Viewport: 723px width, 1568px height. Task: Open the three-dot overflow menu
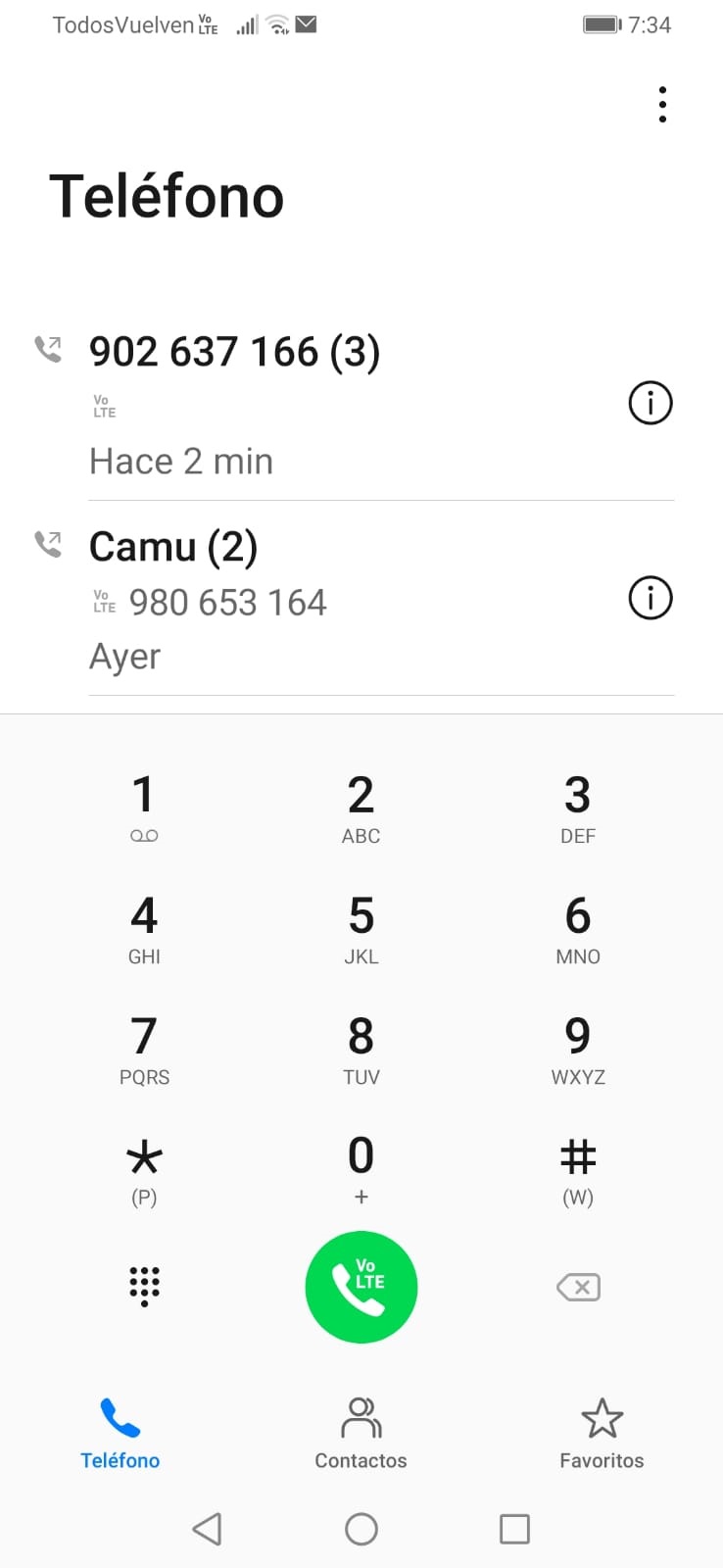[x=662, y=105]
